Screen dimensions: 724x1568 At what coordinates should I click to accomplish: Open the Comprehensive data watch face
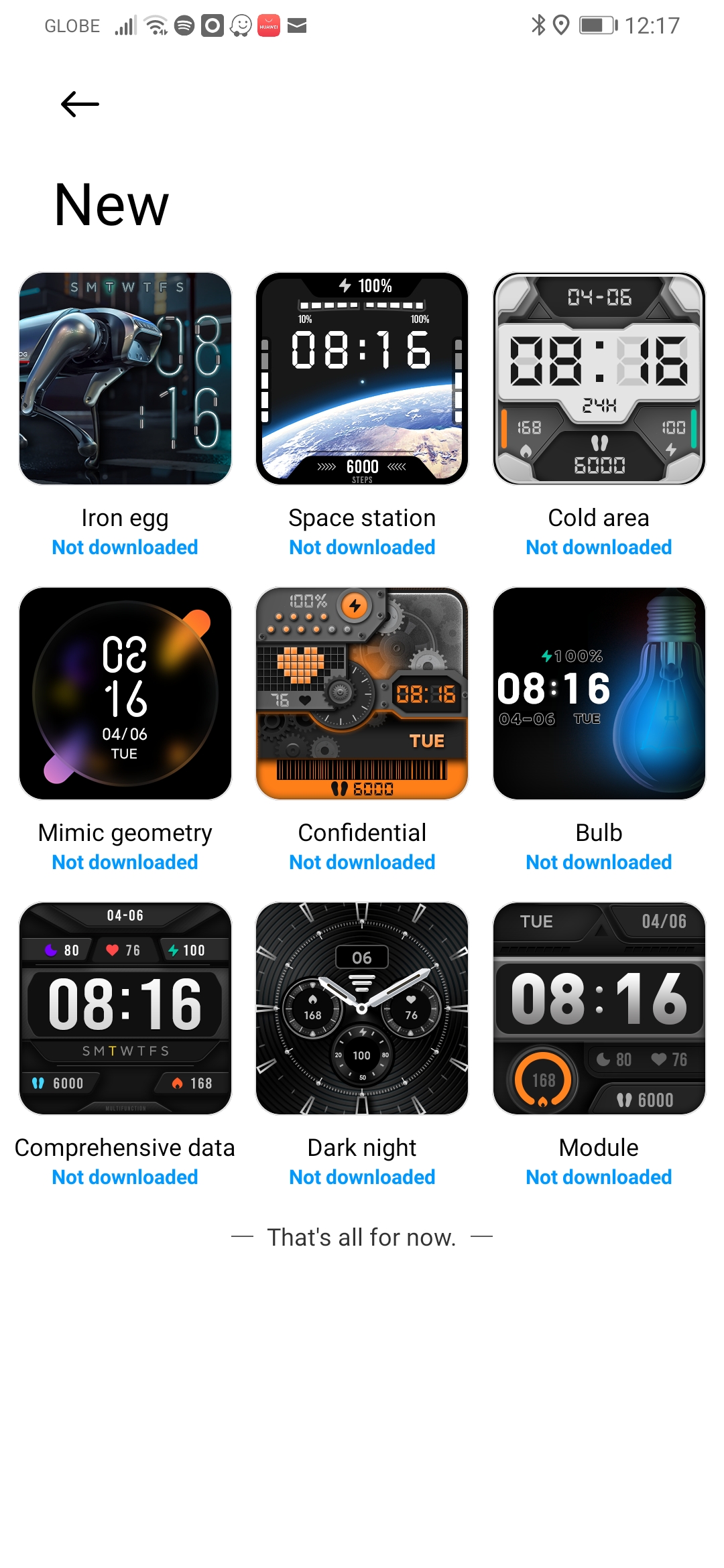pos(125,1008)
